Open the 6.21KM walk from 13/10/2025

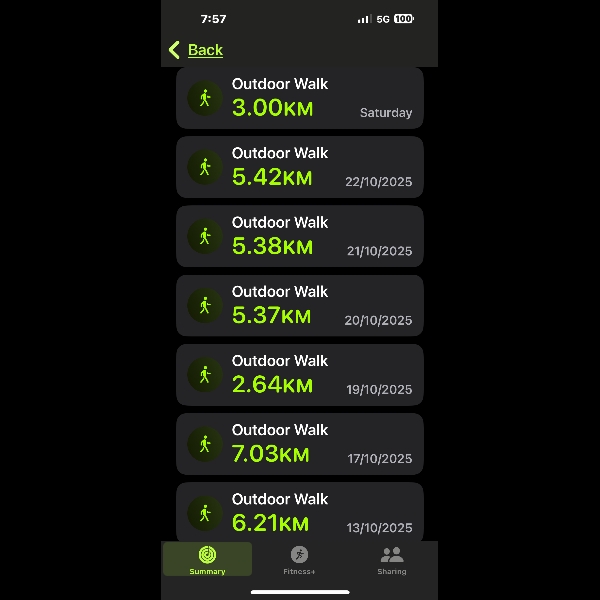pos(299,512)
